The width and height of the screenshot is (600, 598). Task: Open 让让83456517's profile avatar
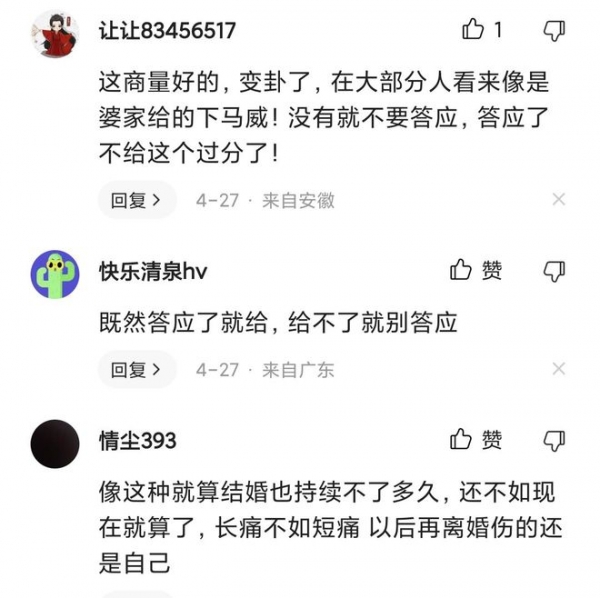click(x=54, y=35)
